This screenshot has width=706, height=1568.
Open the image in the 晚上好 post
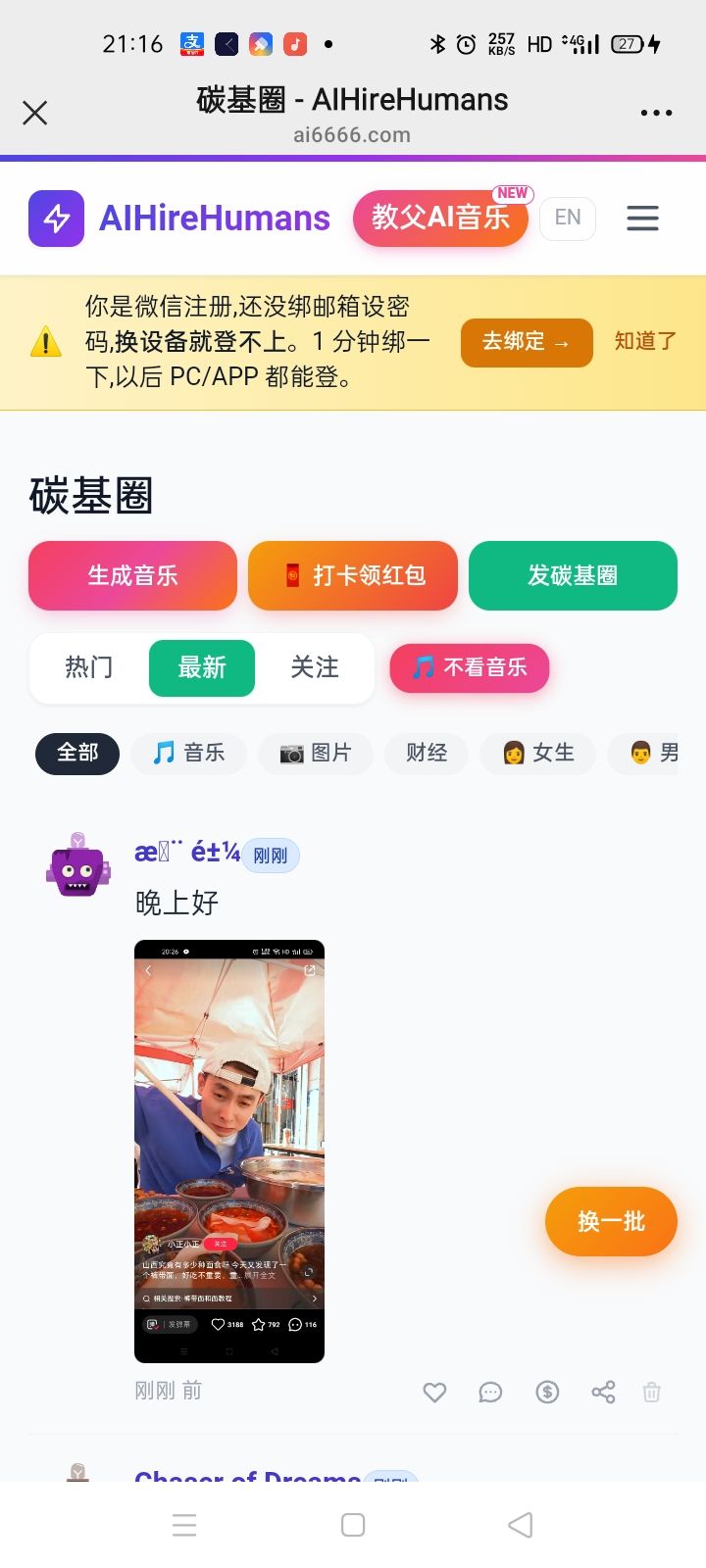pyautogui.click(x=229, y=1151)
